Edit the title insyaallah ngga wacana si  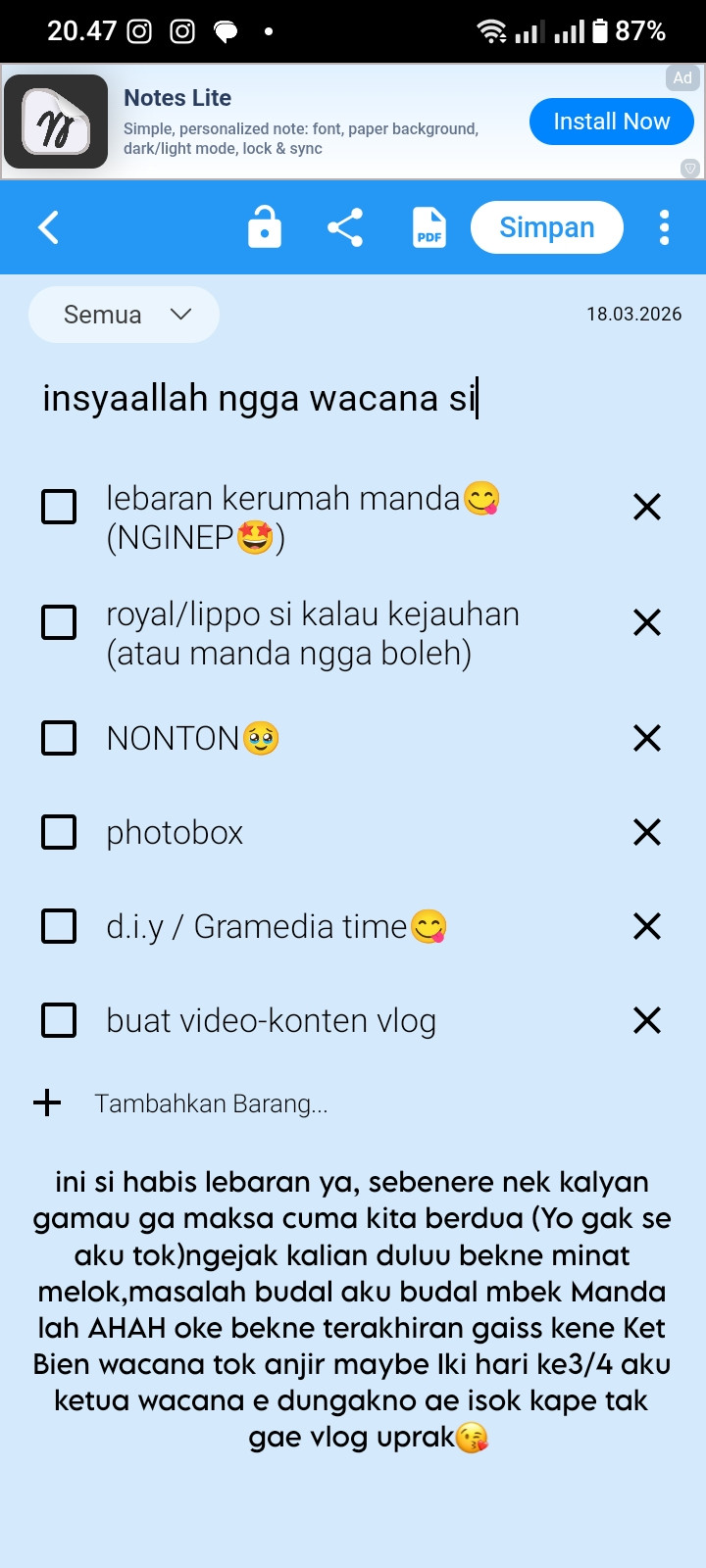[260, 399]
